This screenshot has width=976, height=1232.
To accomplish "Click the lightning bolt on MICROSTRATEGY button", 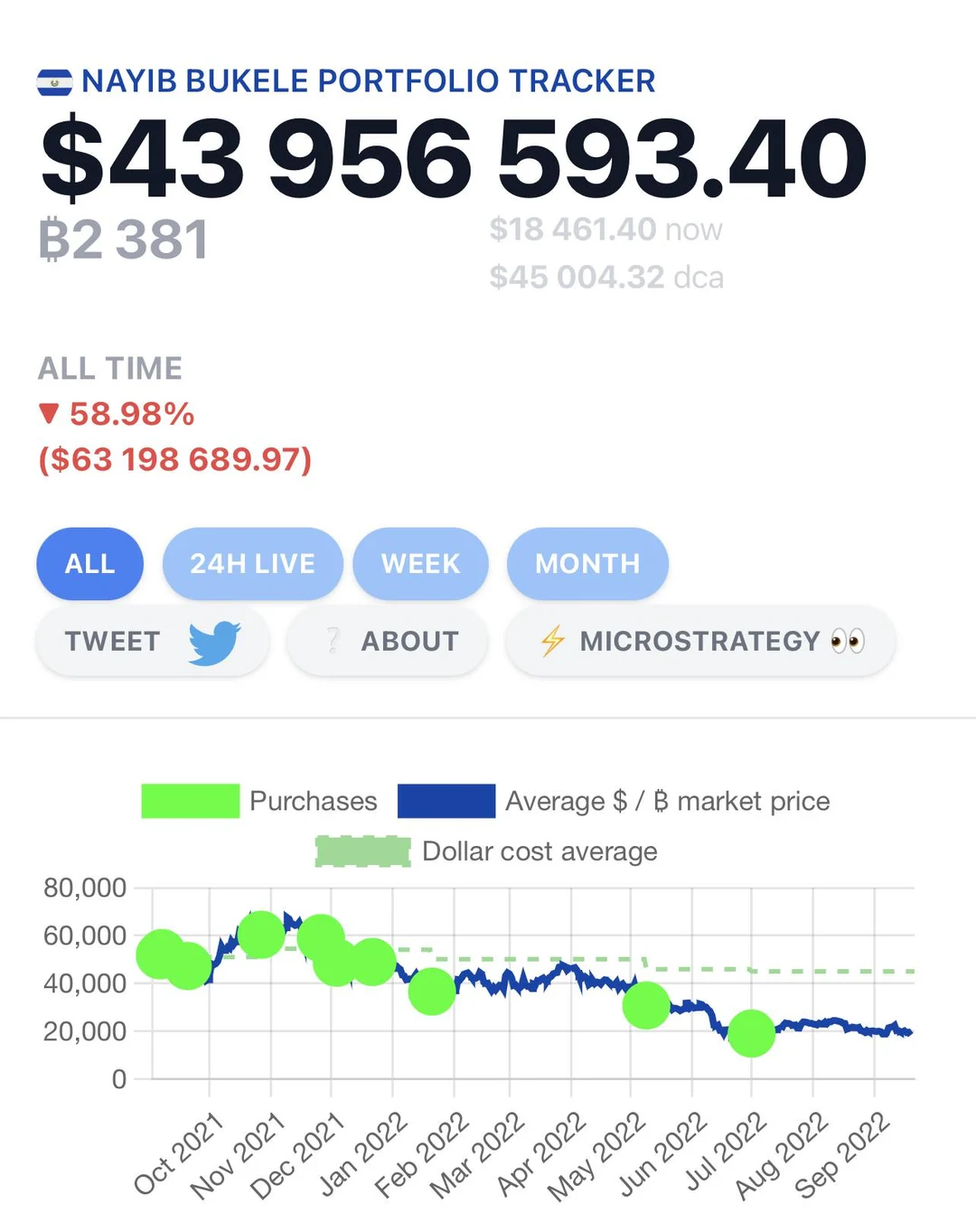I will (551, 641).
